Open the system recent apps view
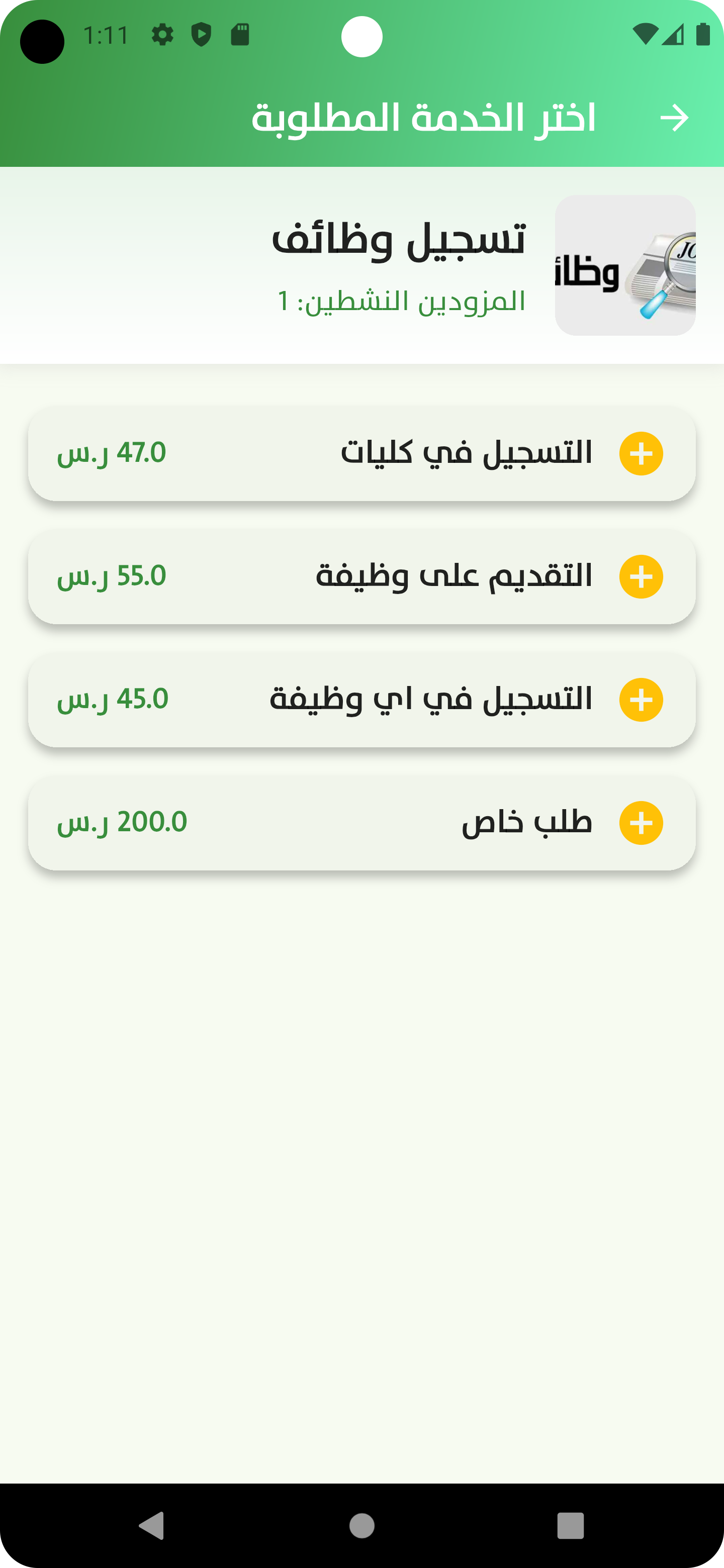Image resolution: width=724 pixels, height=1568 pixels. coord(570,1525)
